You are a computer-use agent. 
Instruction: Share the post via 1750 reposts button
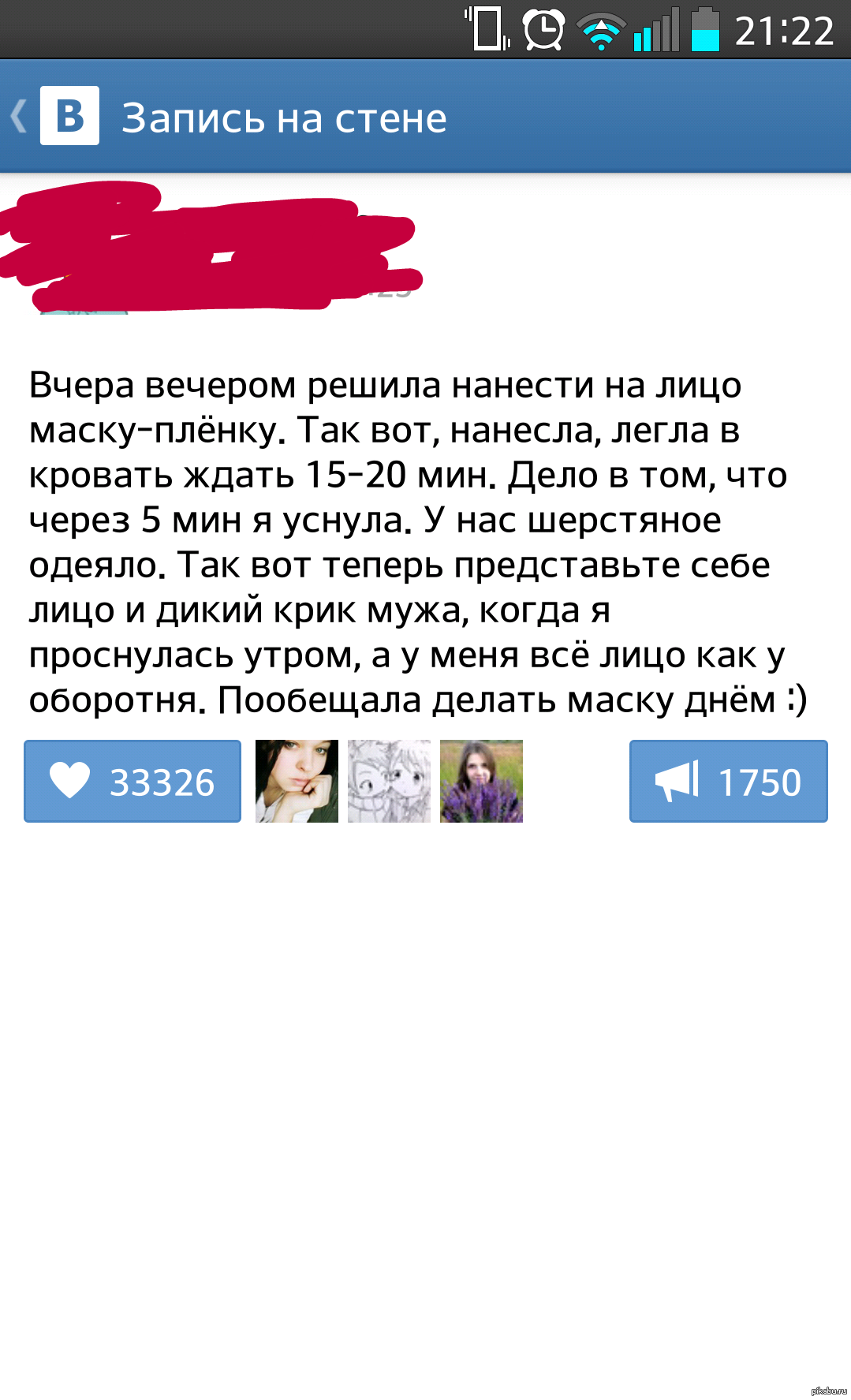click(728, 781)
